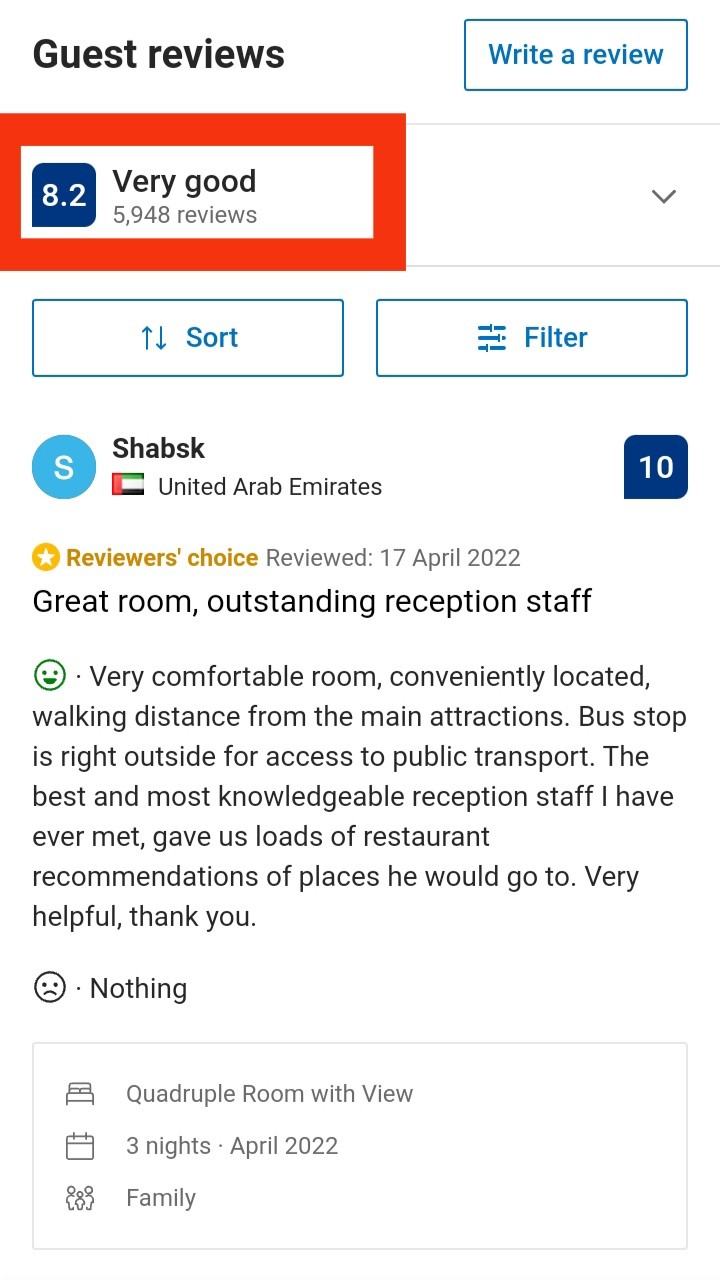The width and height of the screenshot is (720, 1280).
Task: Open the Sort options for reviews
Action: [188, 338]
